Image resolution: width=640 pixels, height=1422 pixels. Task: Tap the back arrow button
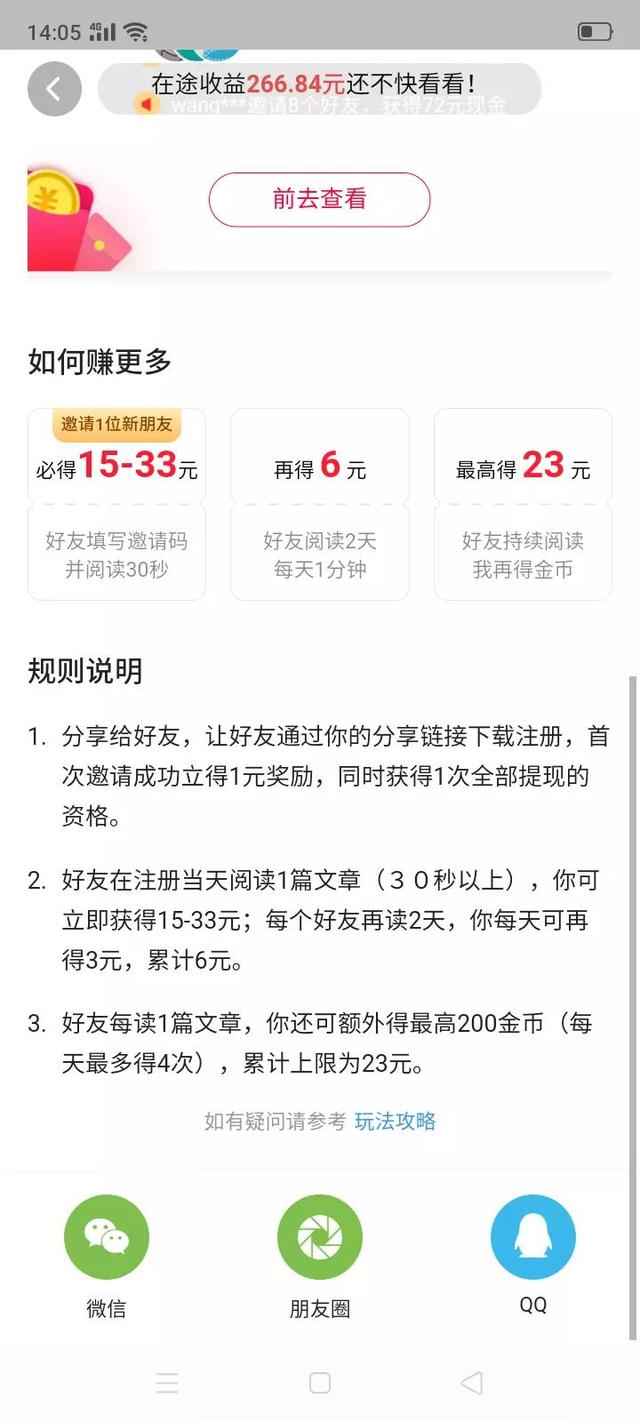pyautogui.click(x=54, y=89)
